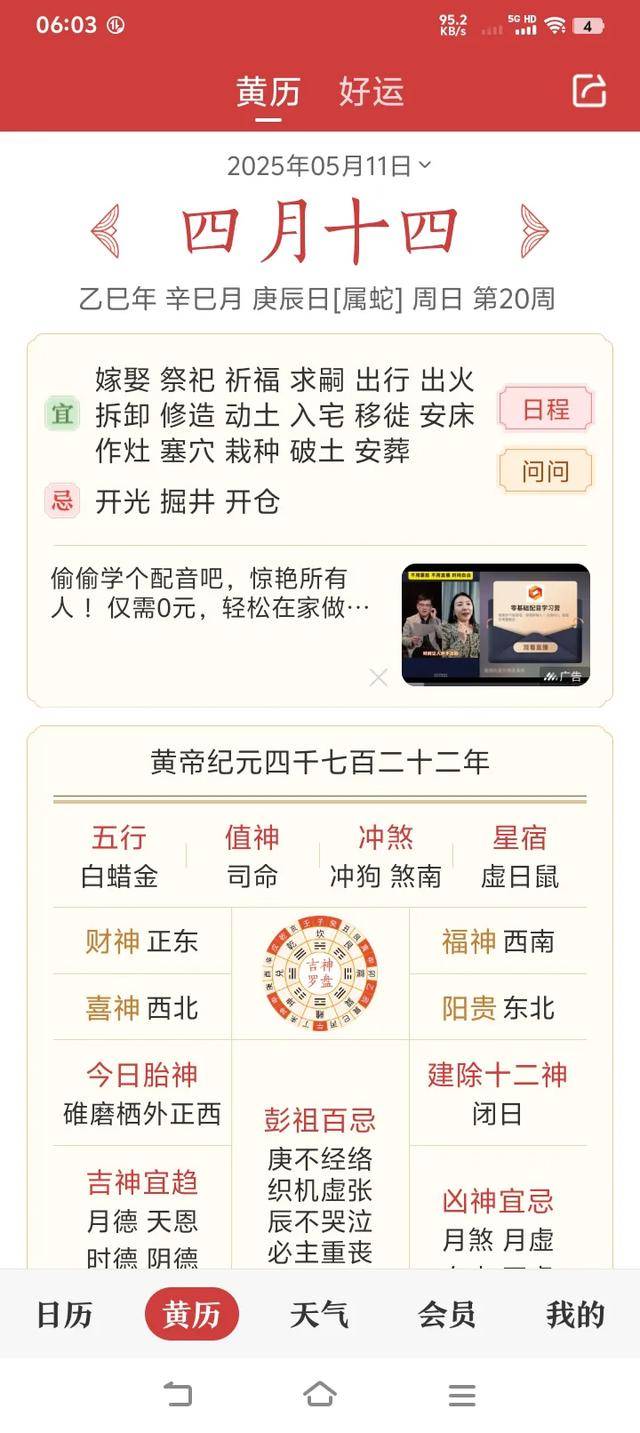Open the 日程 button
The height and width of the screenshot is (1433, 640).
tap(545, 408)
